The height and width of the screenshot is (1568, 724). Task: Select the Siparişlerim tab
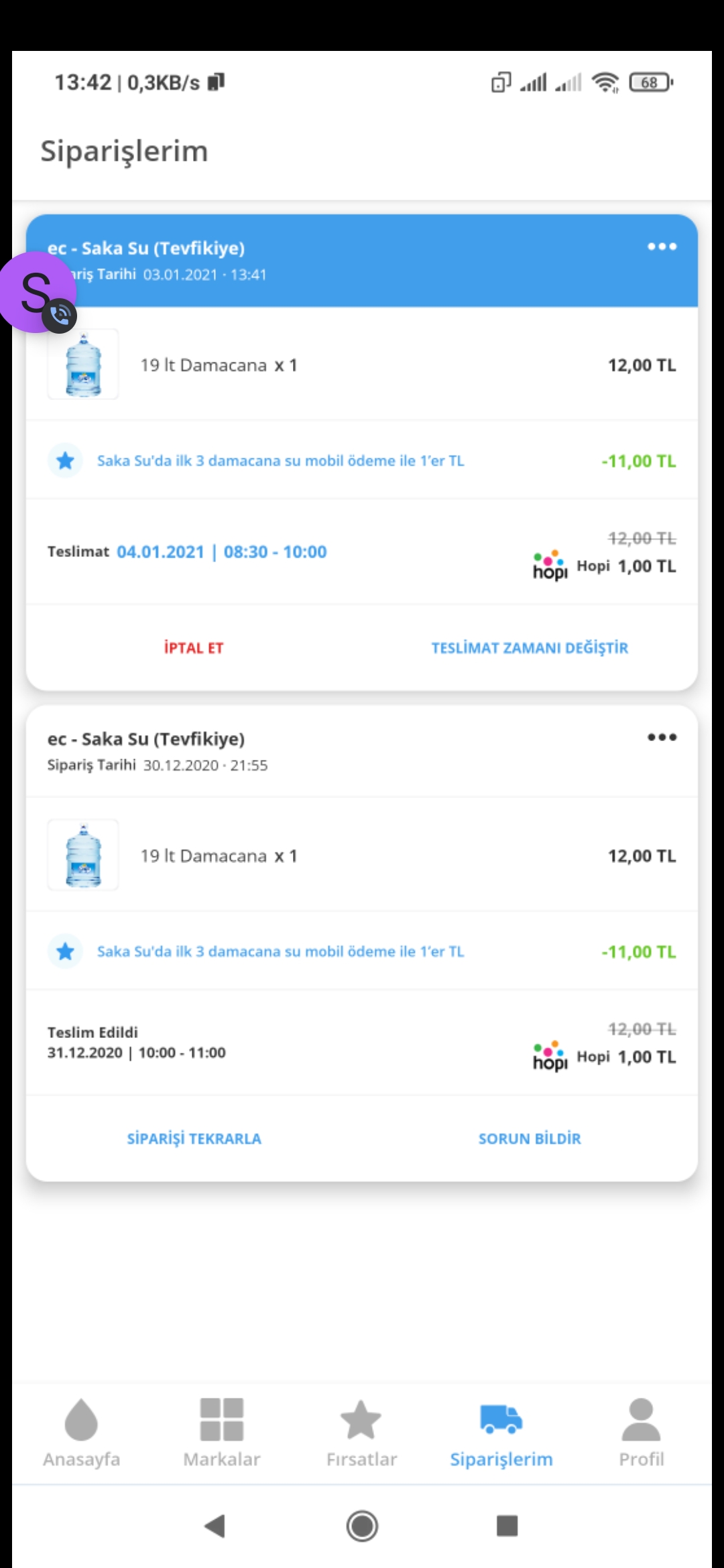(x=501, y=1433)
